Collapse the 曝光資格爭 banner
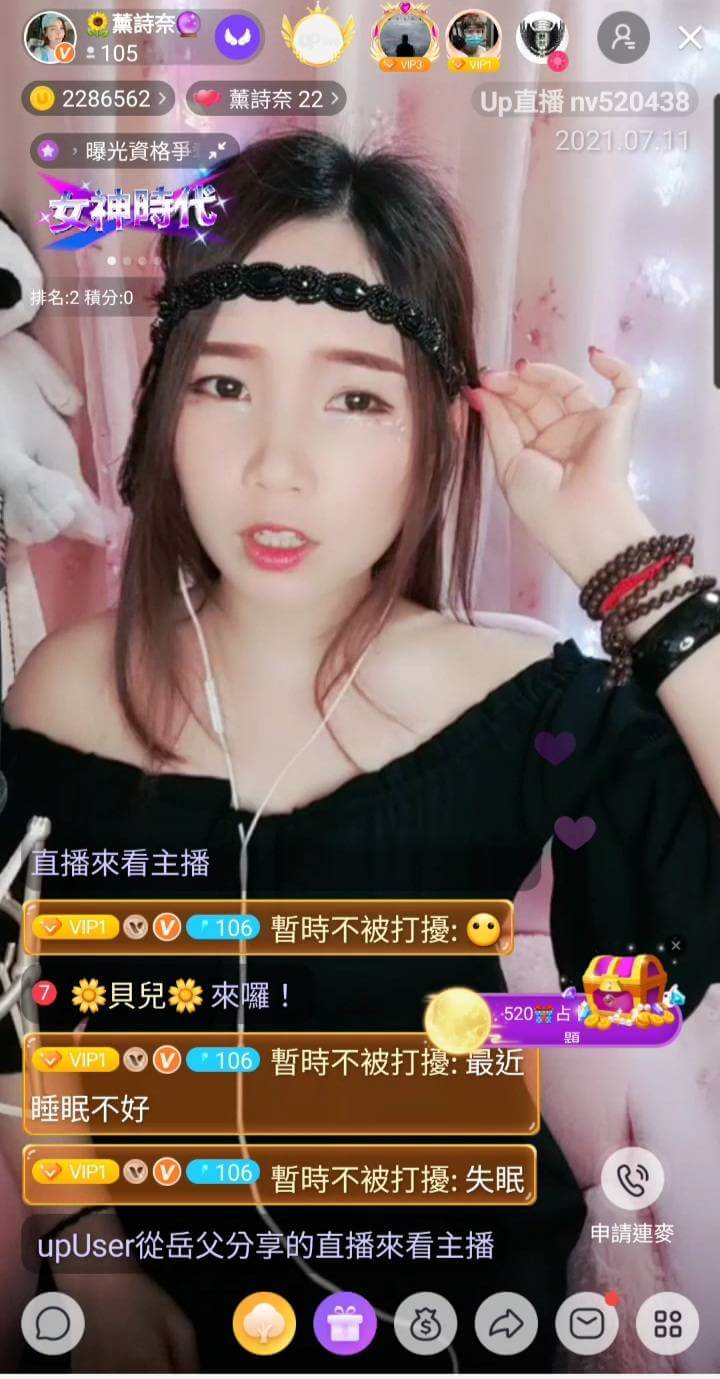This screenshot has width=720, height=1379. [x=217, y=150]
